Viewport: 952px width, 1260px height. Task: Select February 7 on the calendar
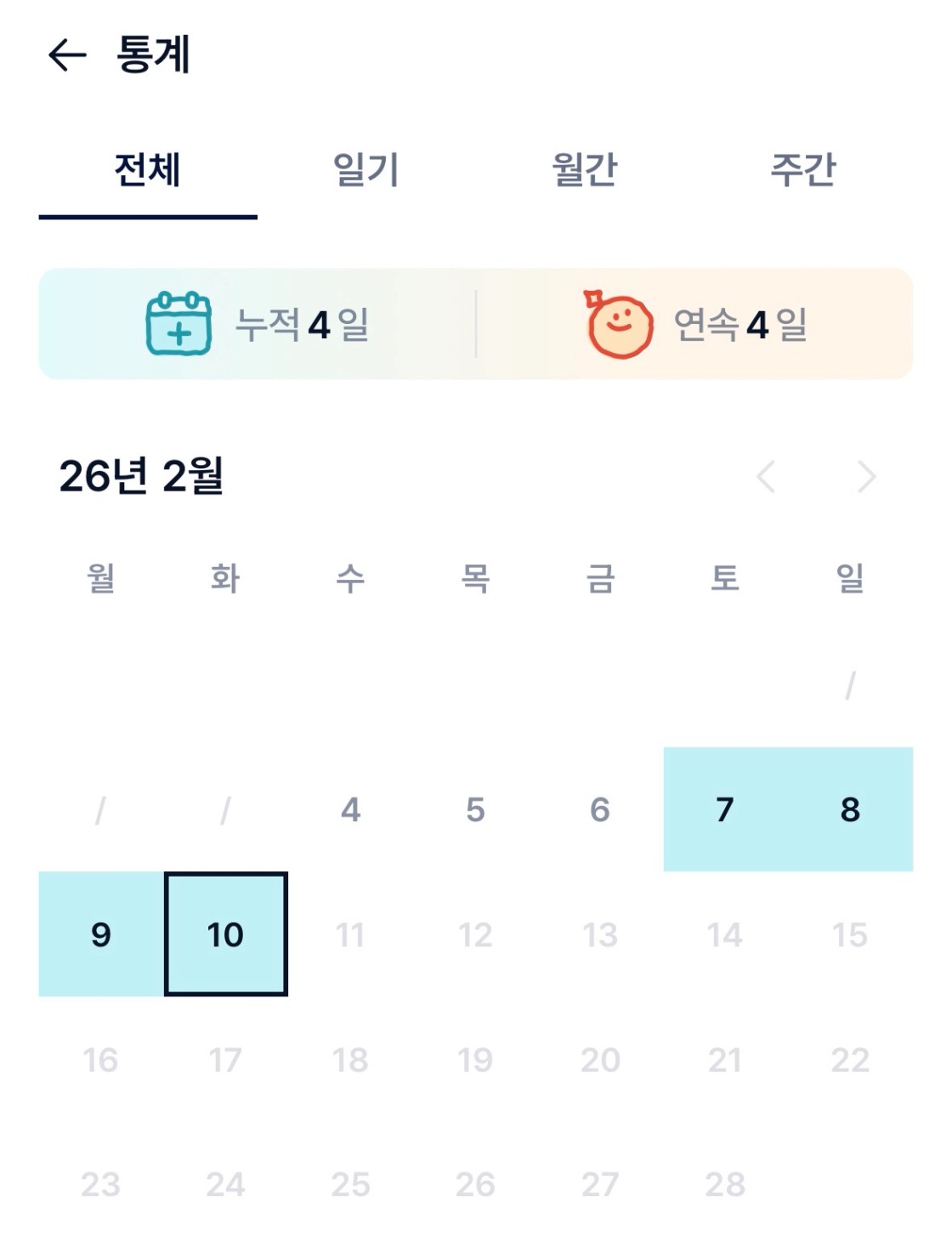[725, 809]
